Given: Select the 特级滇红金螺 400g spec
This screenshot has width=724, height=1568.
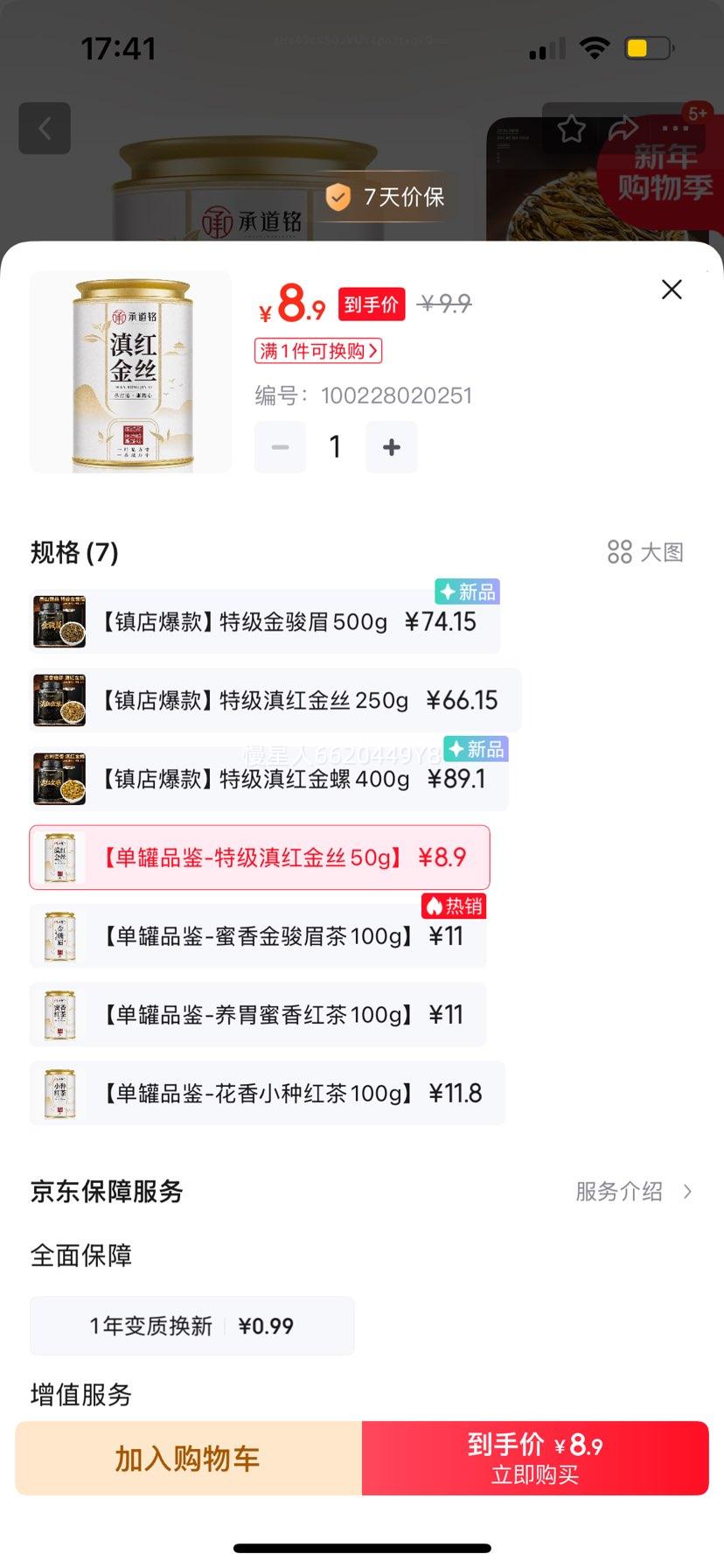Looking at the screenshot, I should click(x=262, y=778).
